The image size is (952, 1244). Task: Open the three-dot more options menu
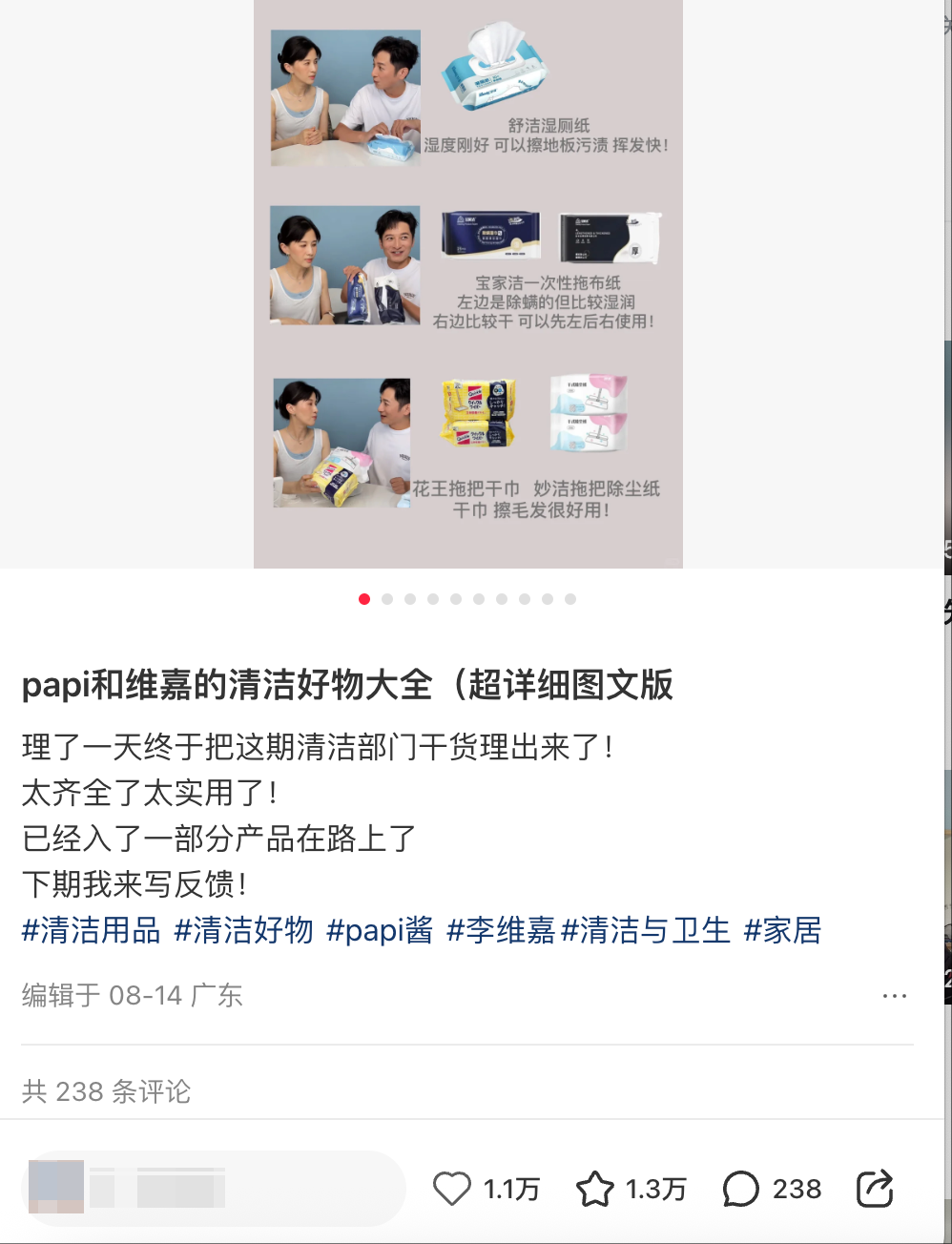(x=894, y=996)
